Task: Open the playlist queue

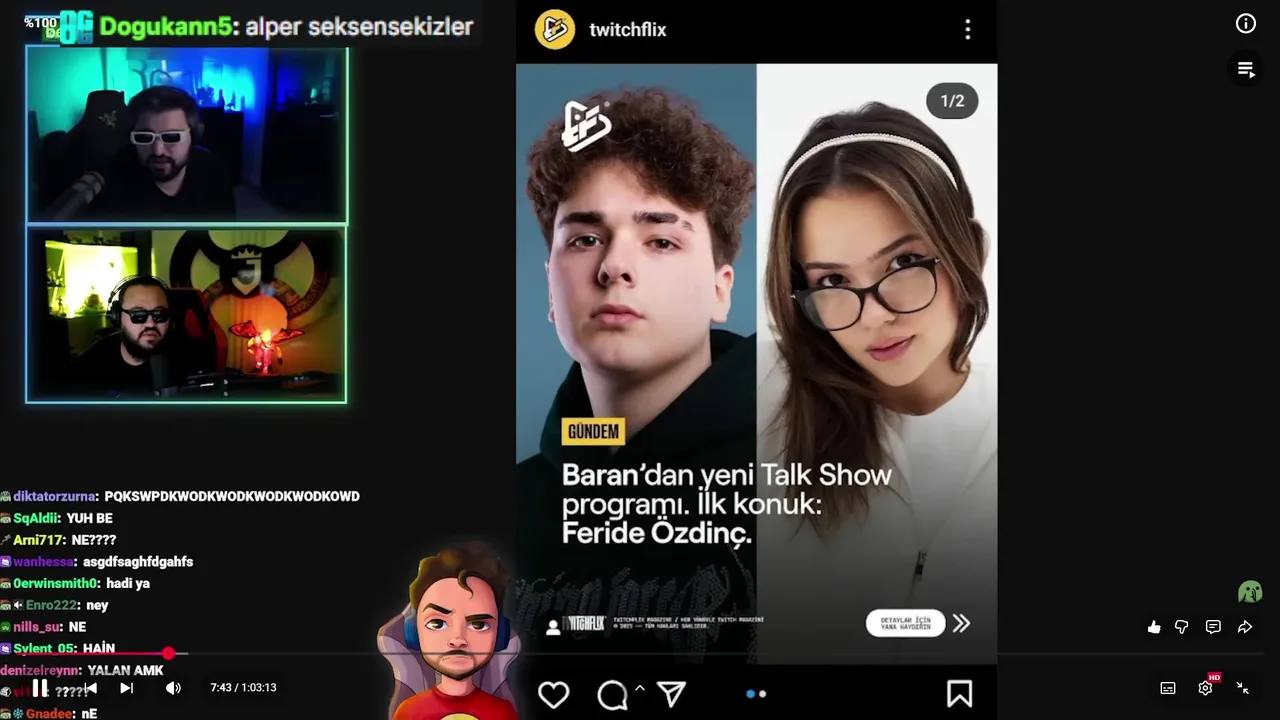Action: tap(1245, 69)
